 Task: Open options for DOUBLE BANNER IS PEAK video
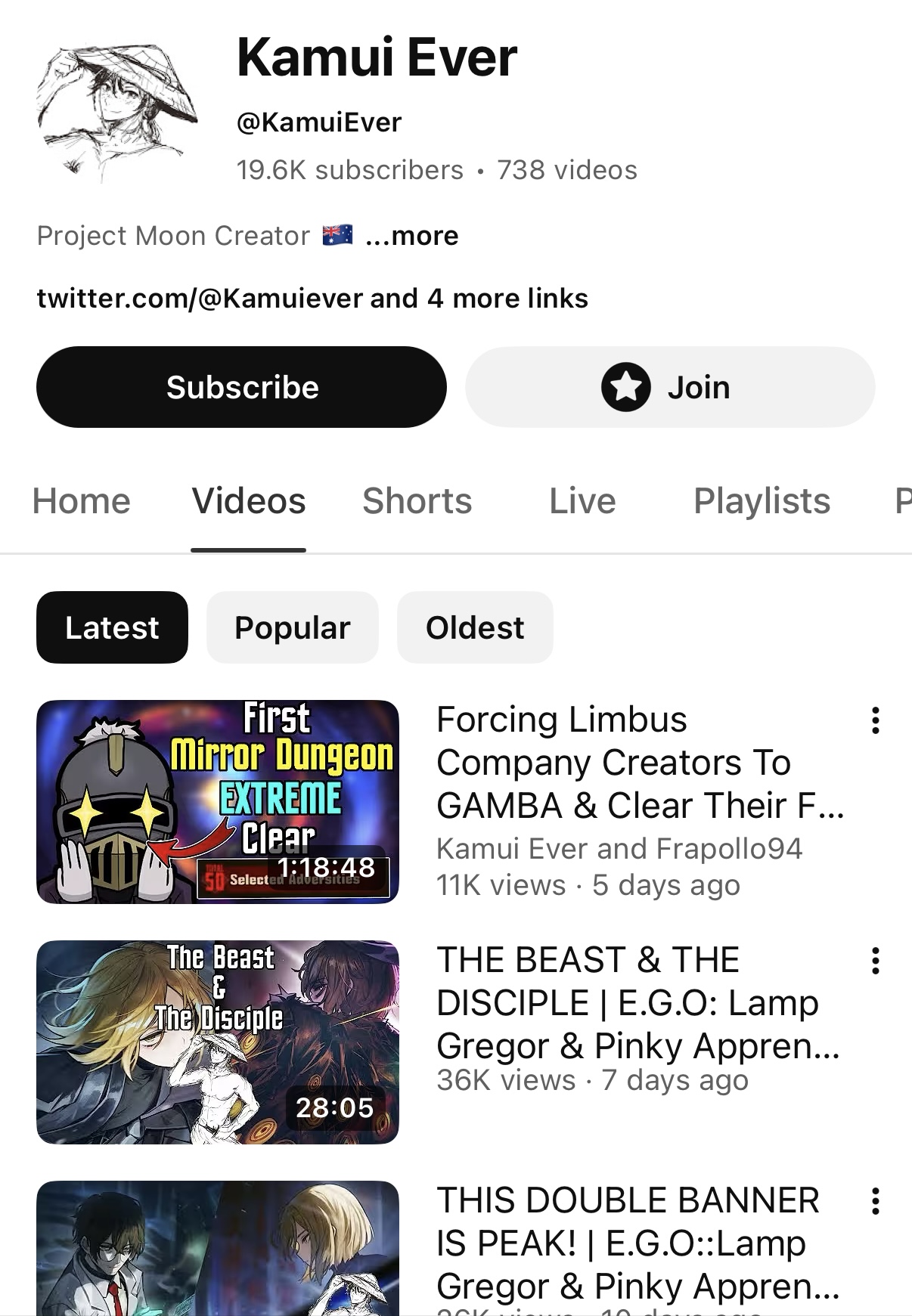(x=876, y=1201)
